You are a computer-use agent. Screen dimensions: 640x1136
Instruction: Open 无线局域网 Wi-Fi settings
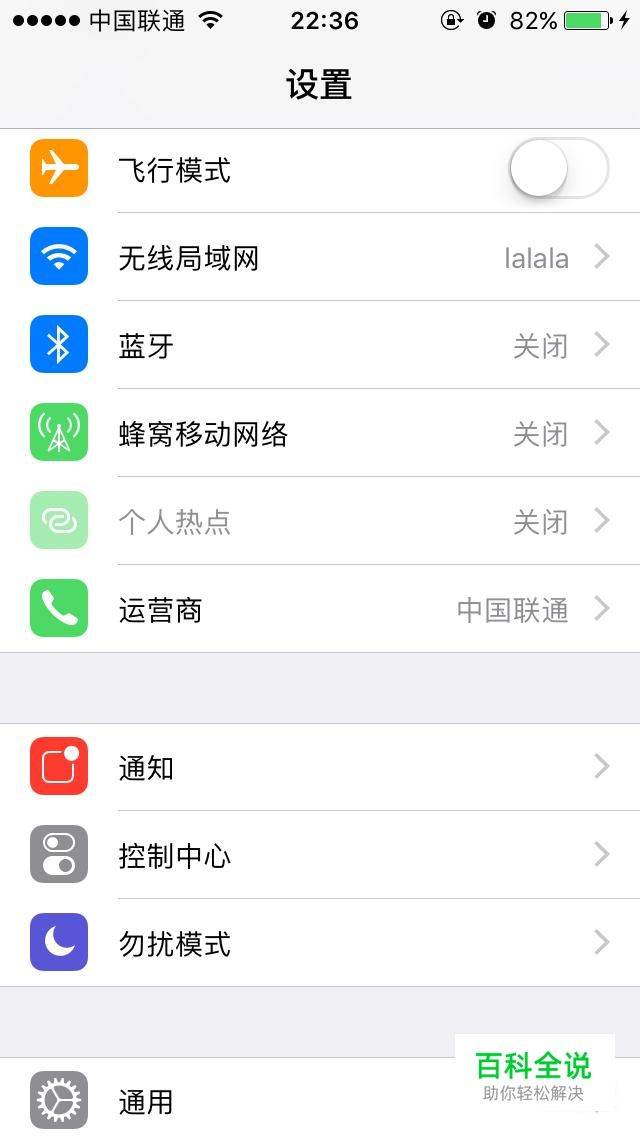tap(320, 258)
